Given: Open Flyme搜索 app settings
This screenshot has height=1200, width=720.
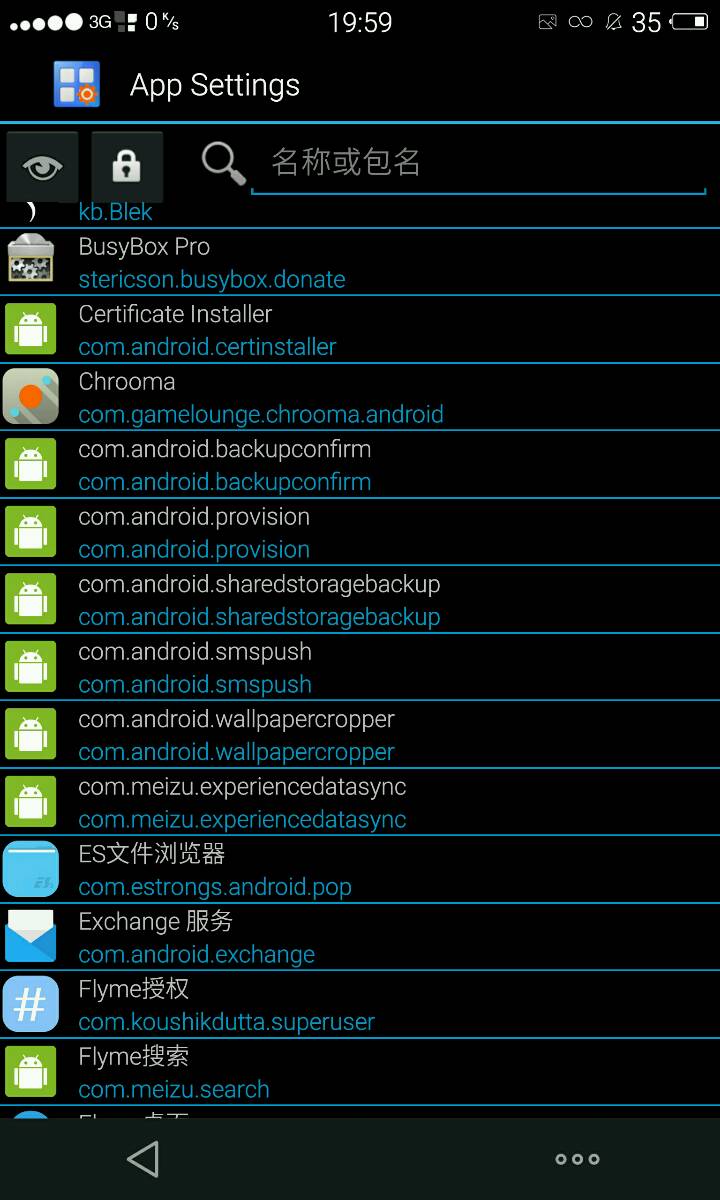Looking at the screenshot, I should click(360, 1072).
